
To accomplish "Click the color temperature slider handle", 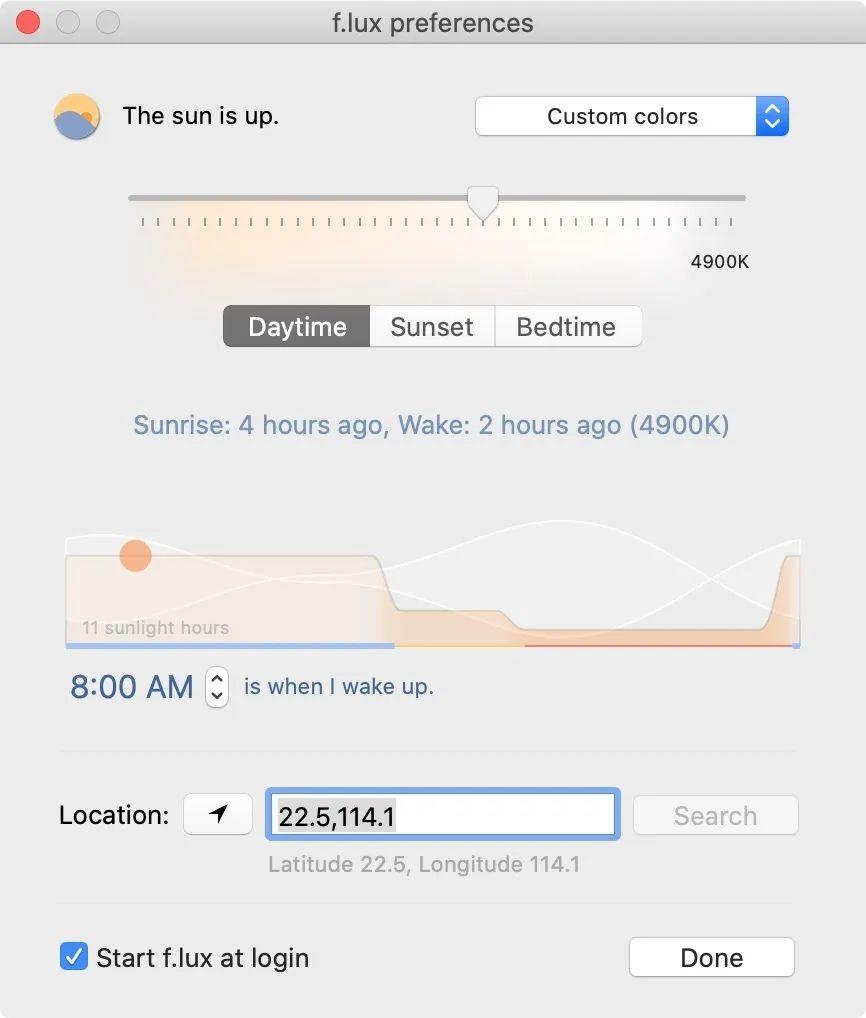I will [483, 203].
